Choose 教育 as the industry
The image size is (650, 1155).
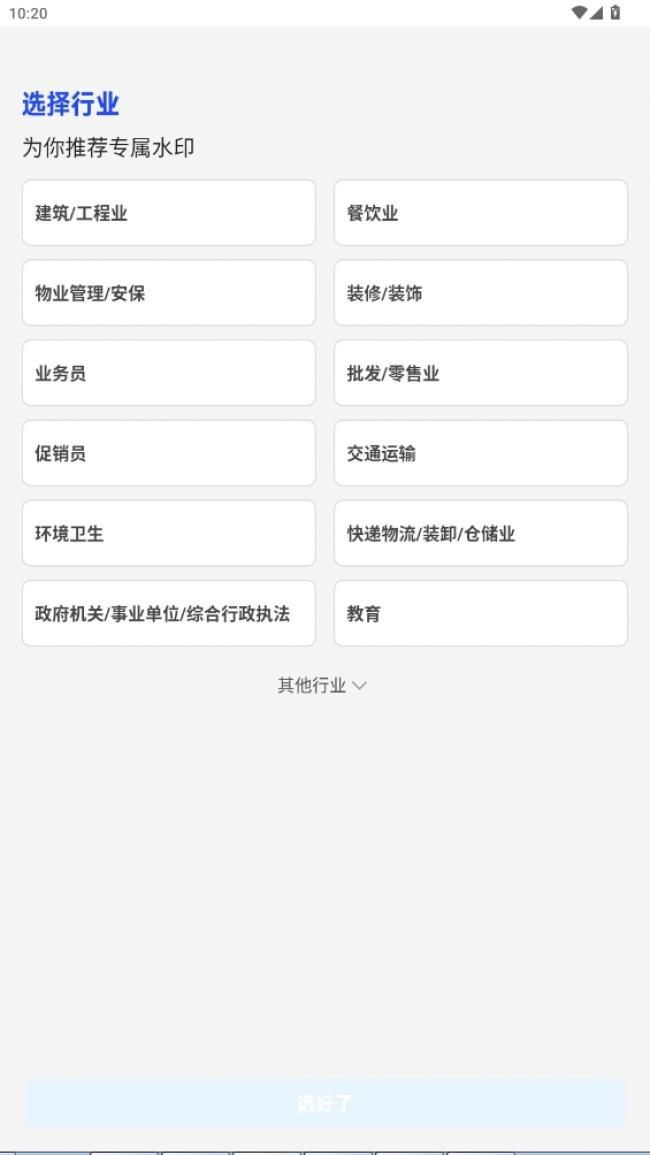[x=480, y=614]
